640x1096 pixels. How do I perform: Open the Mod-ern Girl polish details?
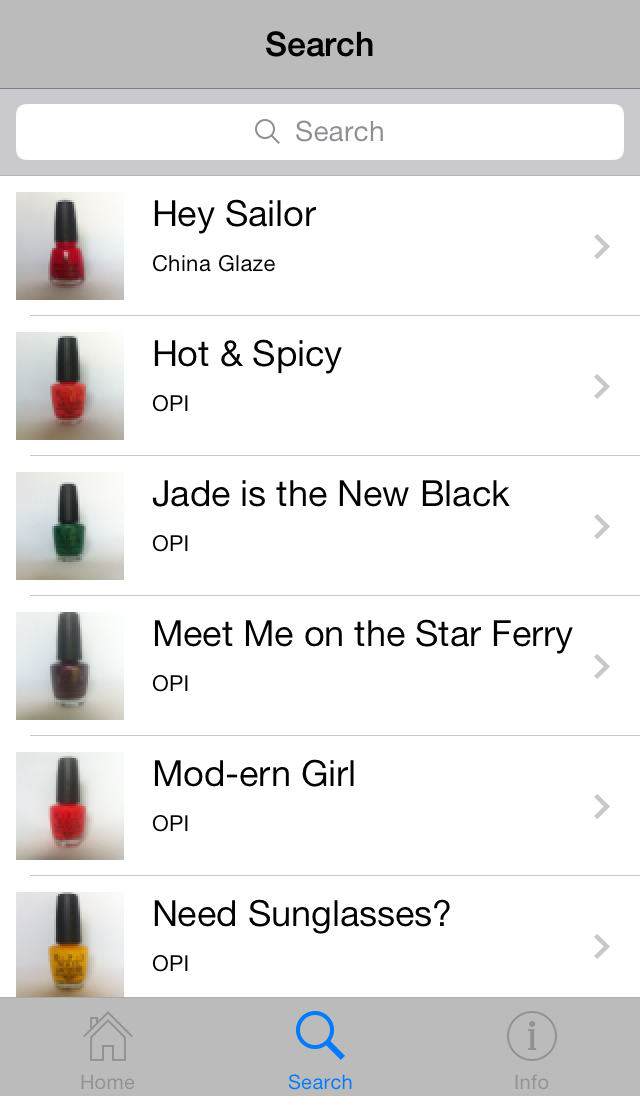click(320, 806)
